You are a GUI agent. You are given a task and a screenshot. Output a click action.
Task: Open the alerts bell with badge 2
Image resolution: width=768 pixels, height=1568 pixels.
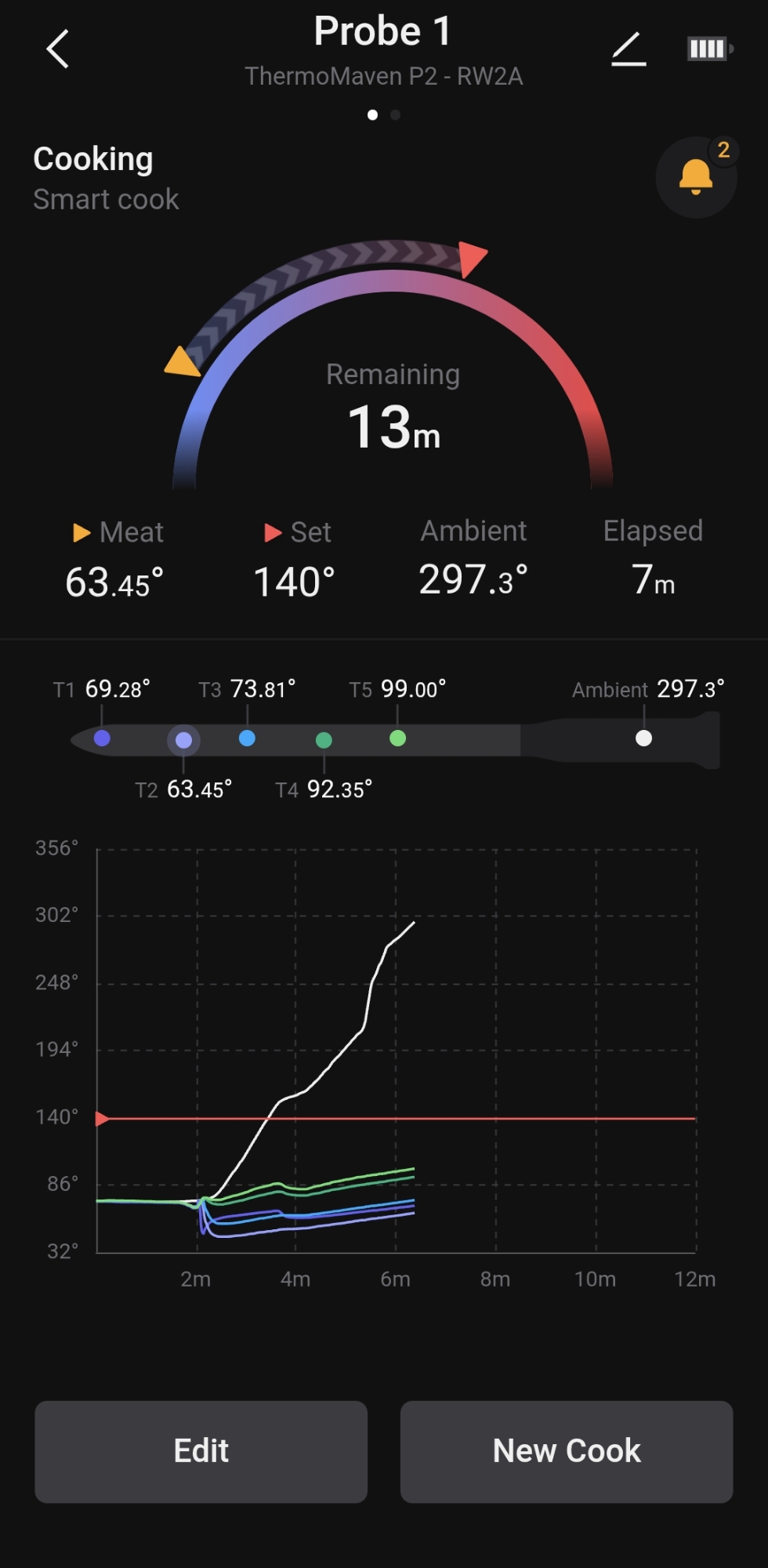696,177
